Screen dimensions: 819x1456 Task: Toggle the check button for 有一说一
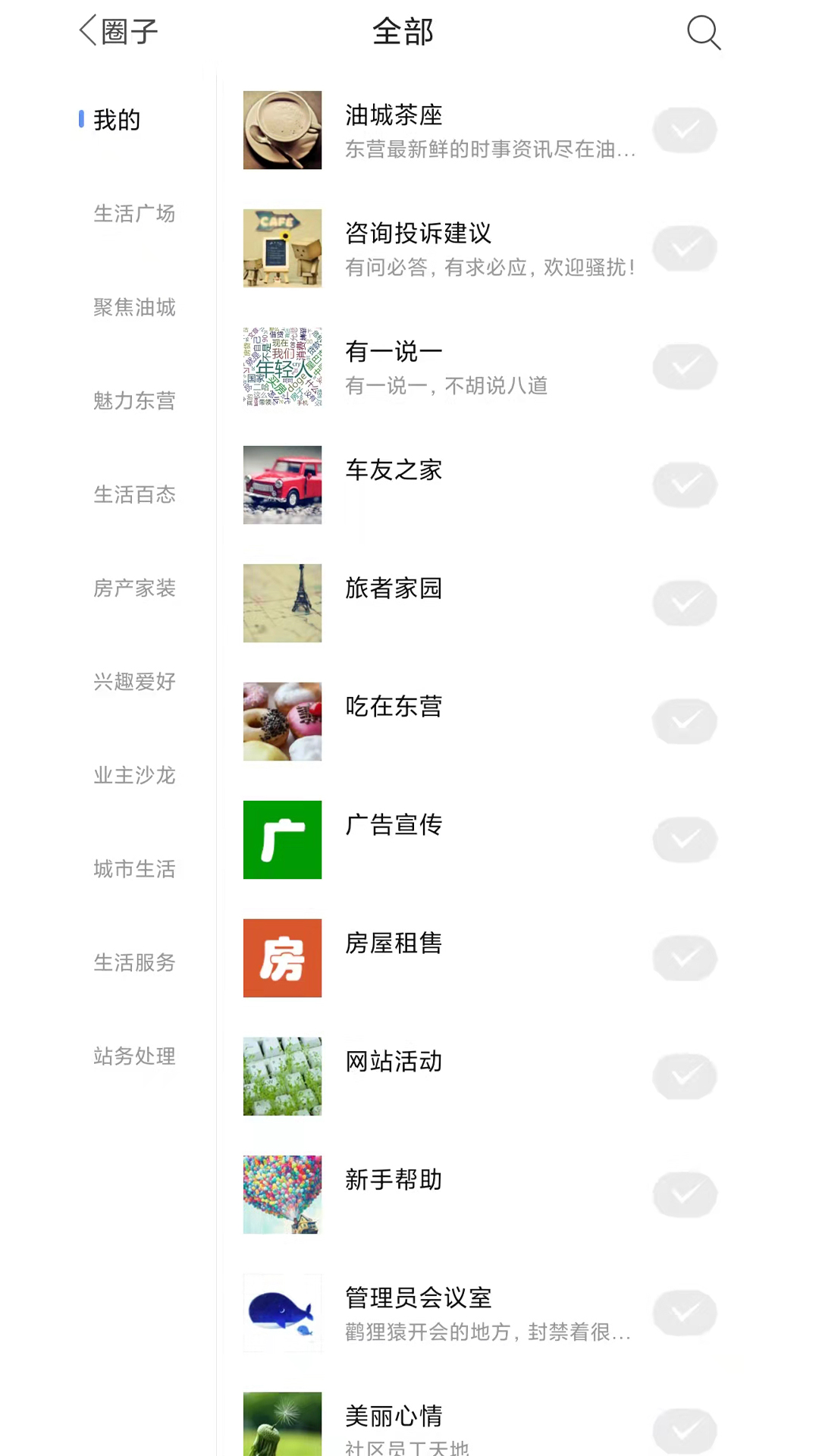[x=685, y=367]
